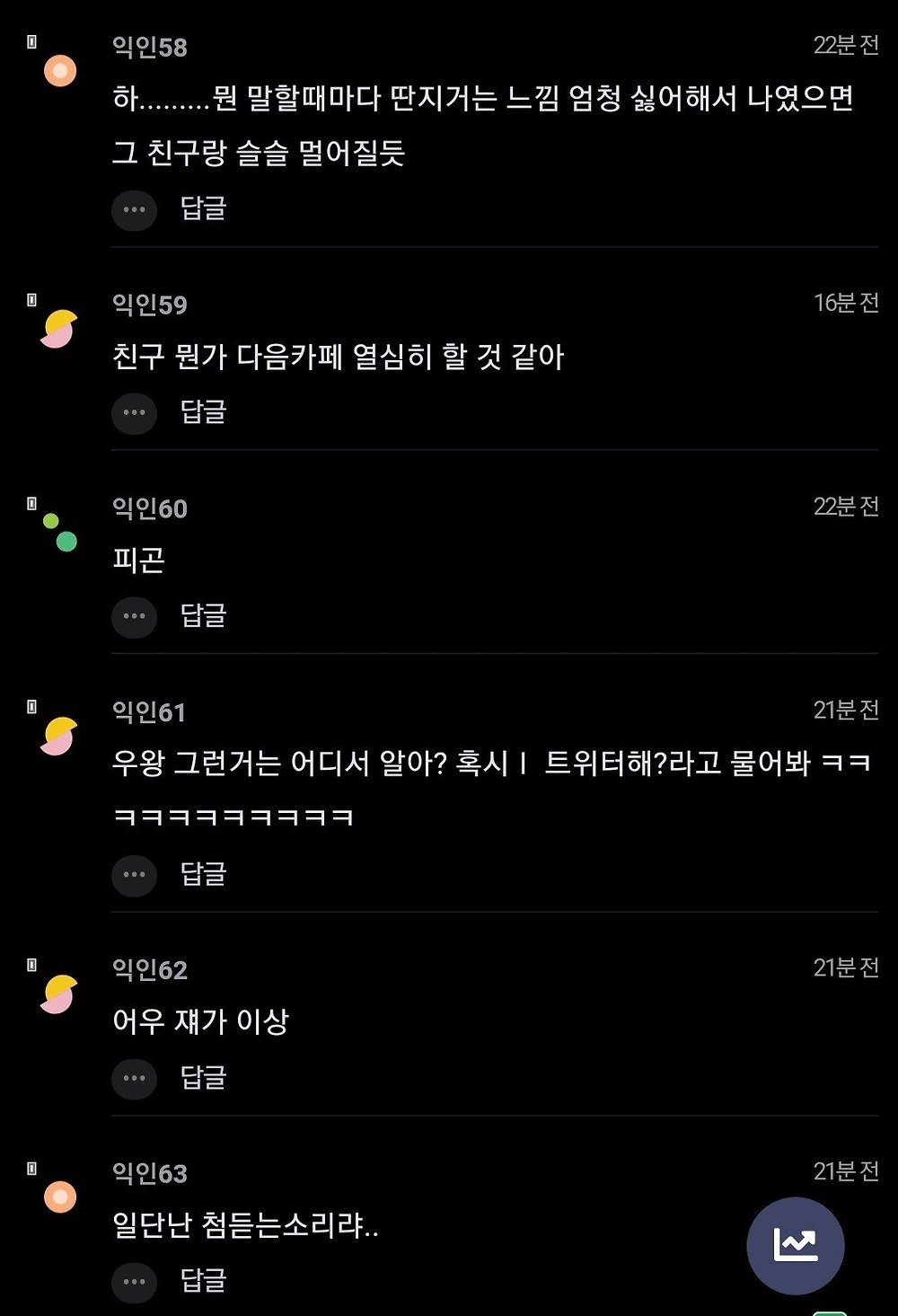Open more options on 익인60's comment
This screenshot has width=898, height=1316.
click(x=134, y=617)
